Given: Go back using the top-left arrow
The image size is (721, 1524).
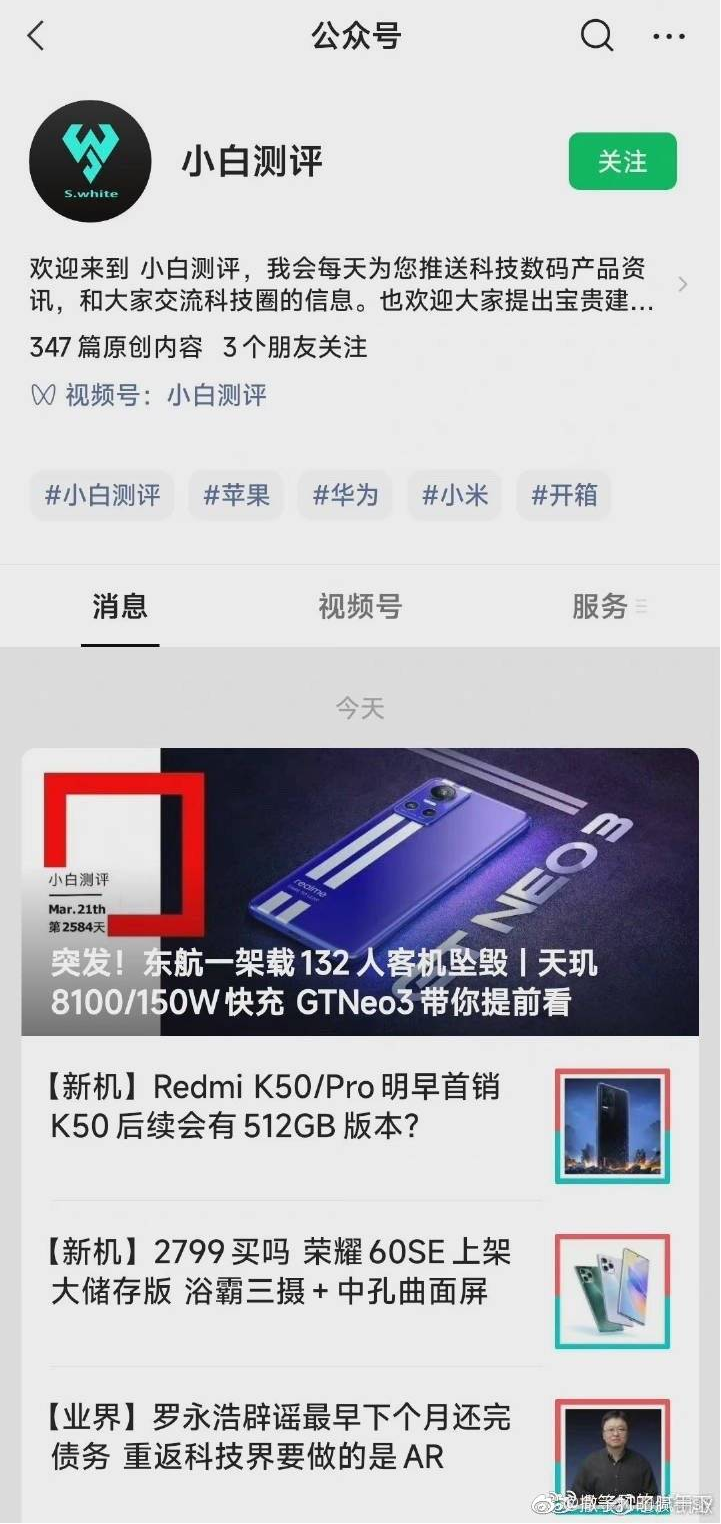Looking at the screenshot, I should pyautogui.click(x=36, y=36).
